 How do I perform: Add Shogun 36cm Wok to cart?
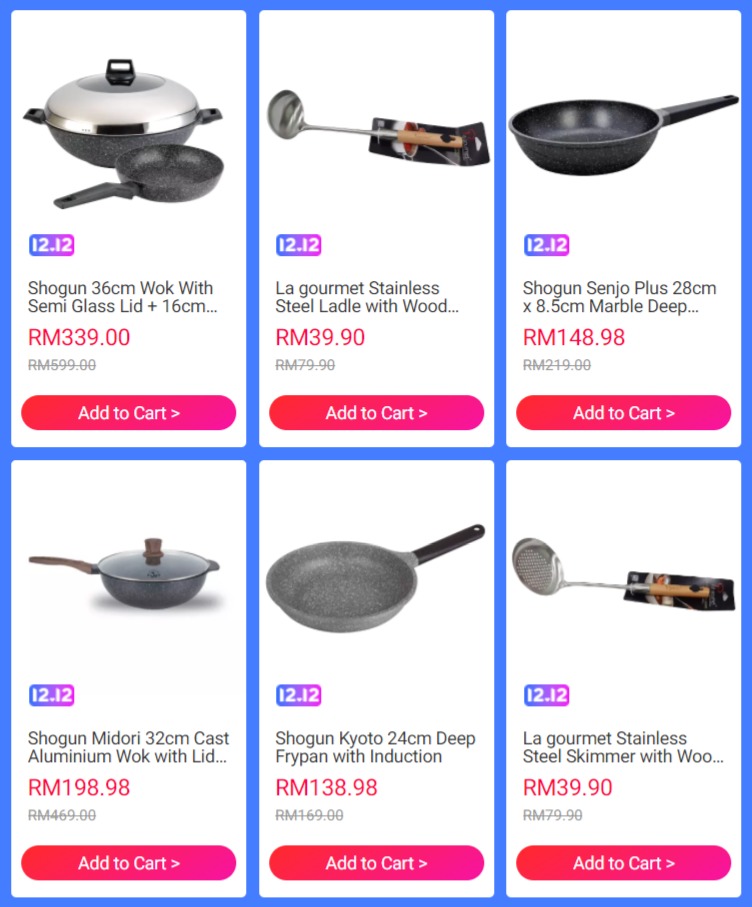(128, 413)
